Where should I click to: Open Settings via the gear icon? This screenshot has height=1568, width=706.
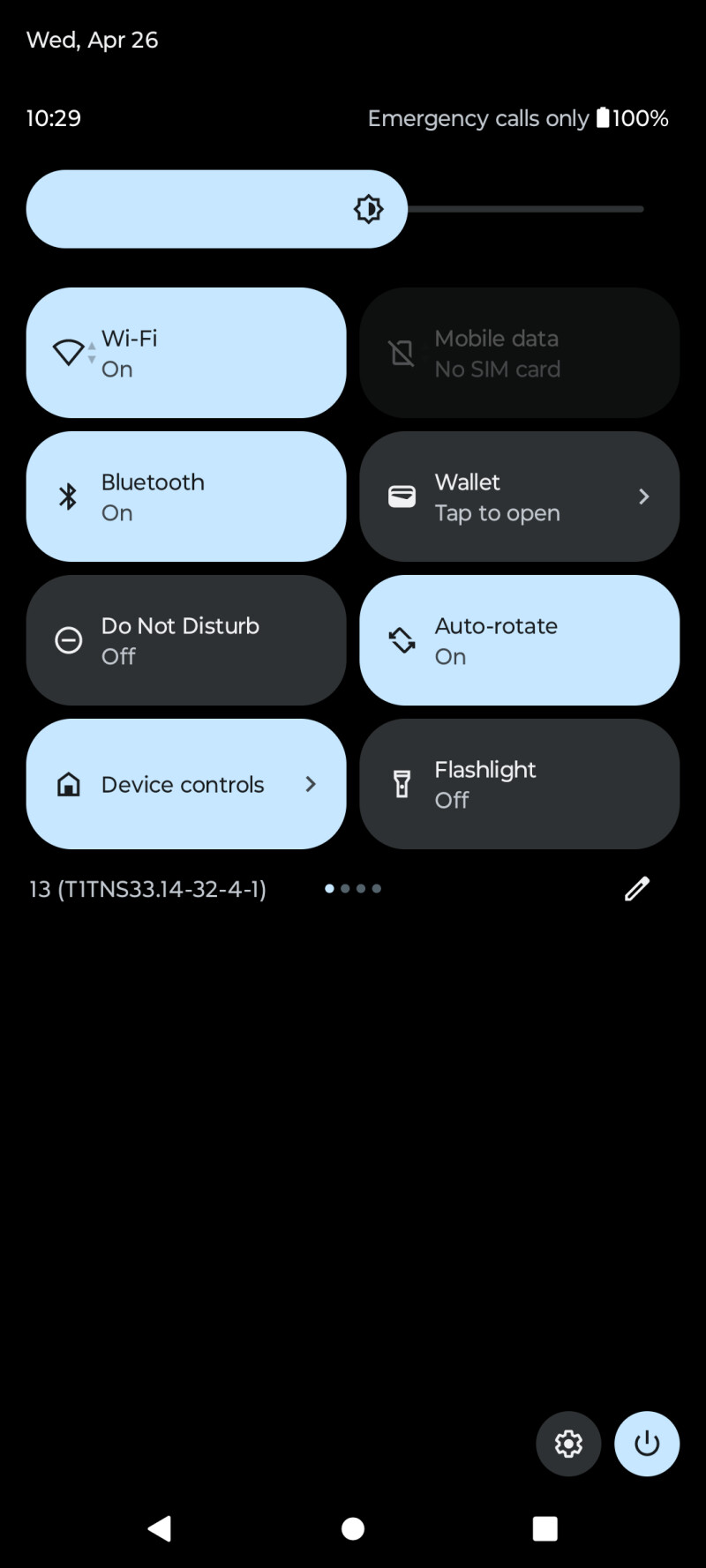[x=568, y=1444]
